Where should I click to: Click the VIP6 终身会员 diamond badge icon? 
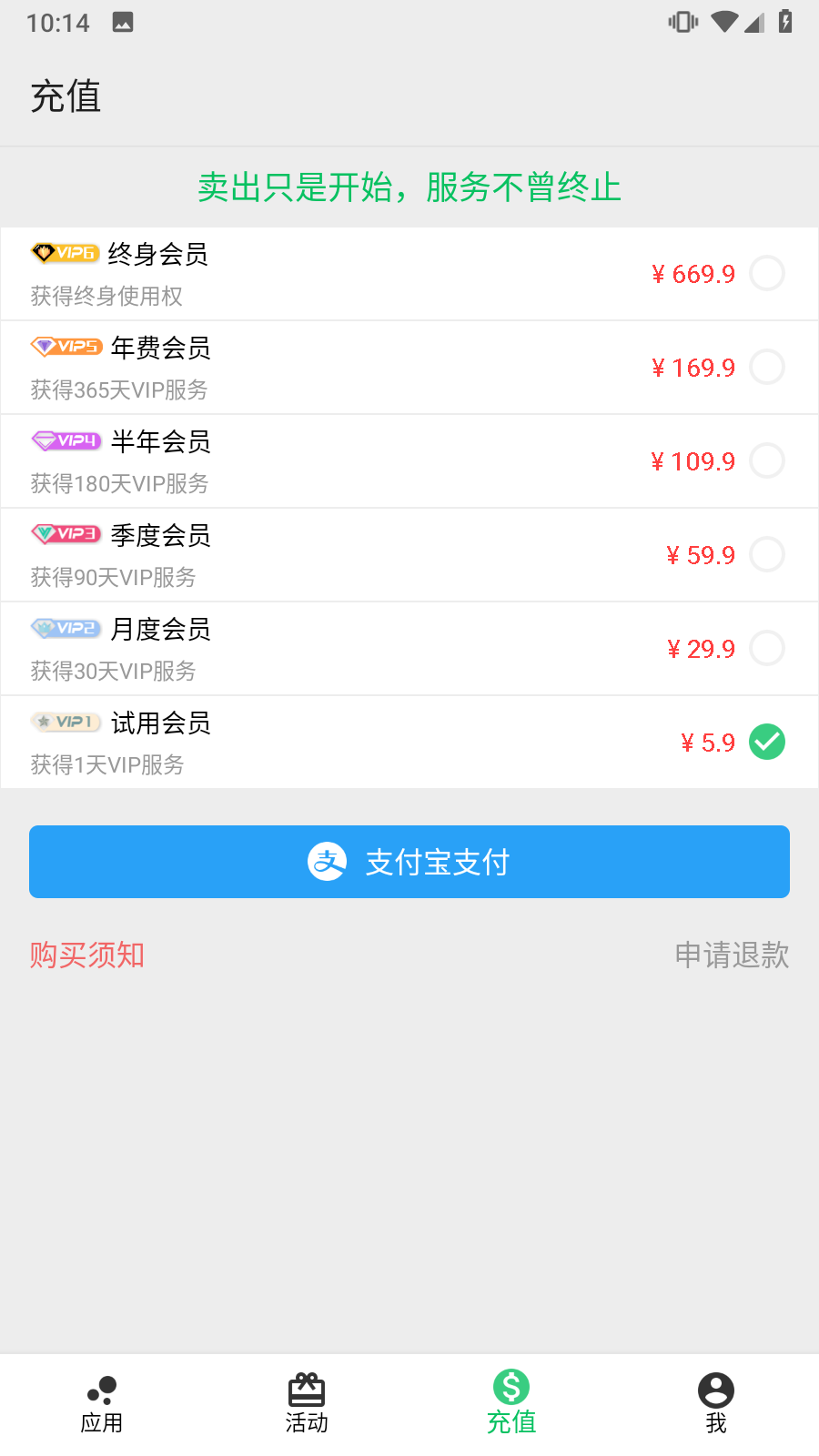pos(64,254)
